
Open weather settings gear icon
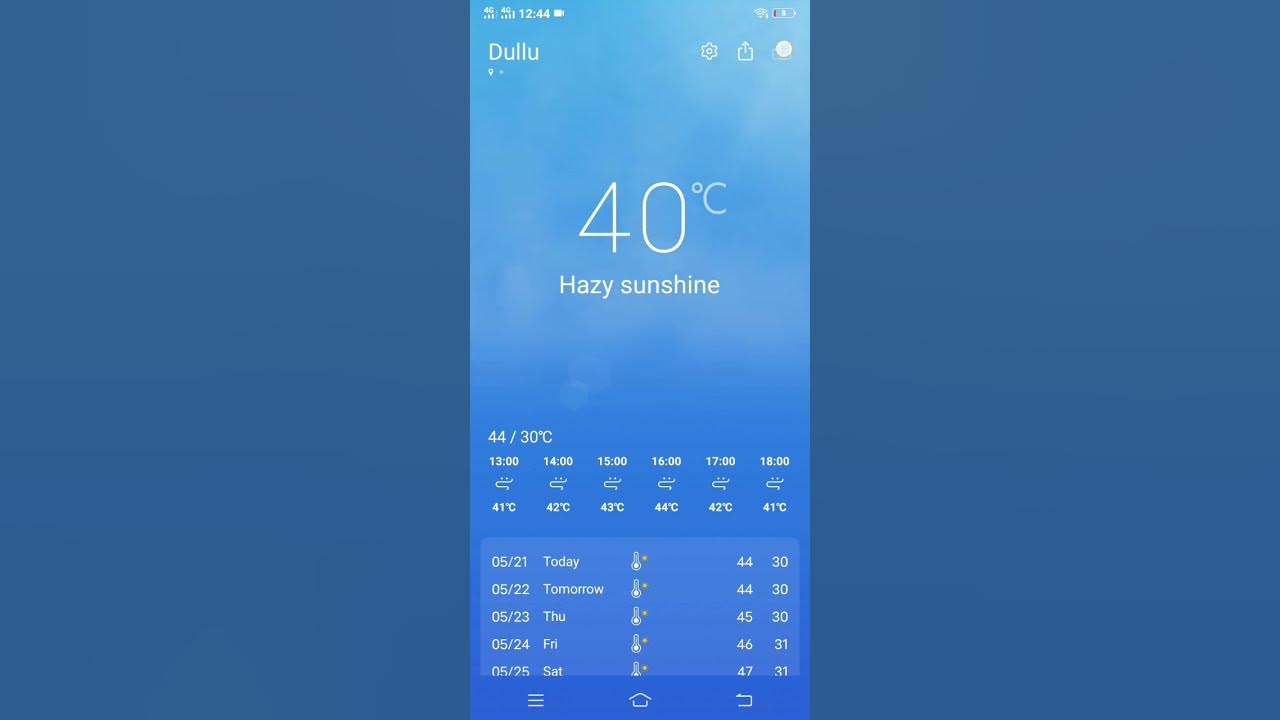709,51
